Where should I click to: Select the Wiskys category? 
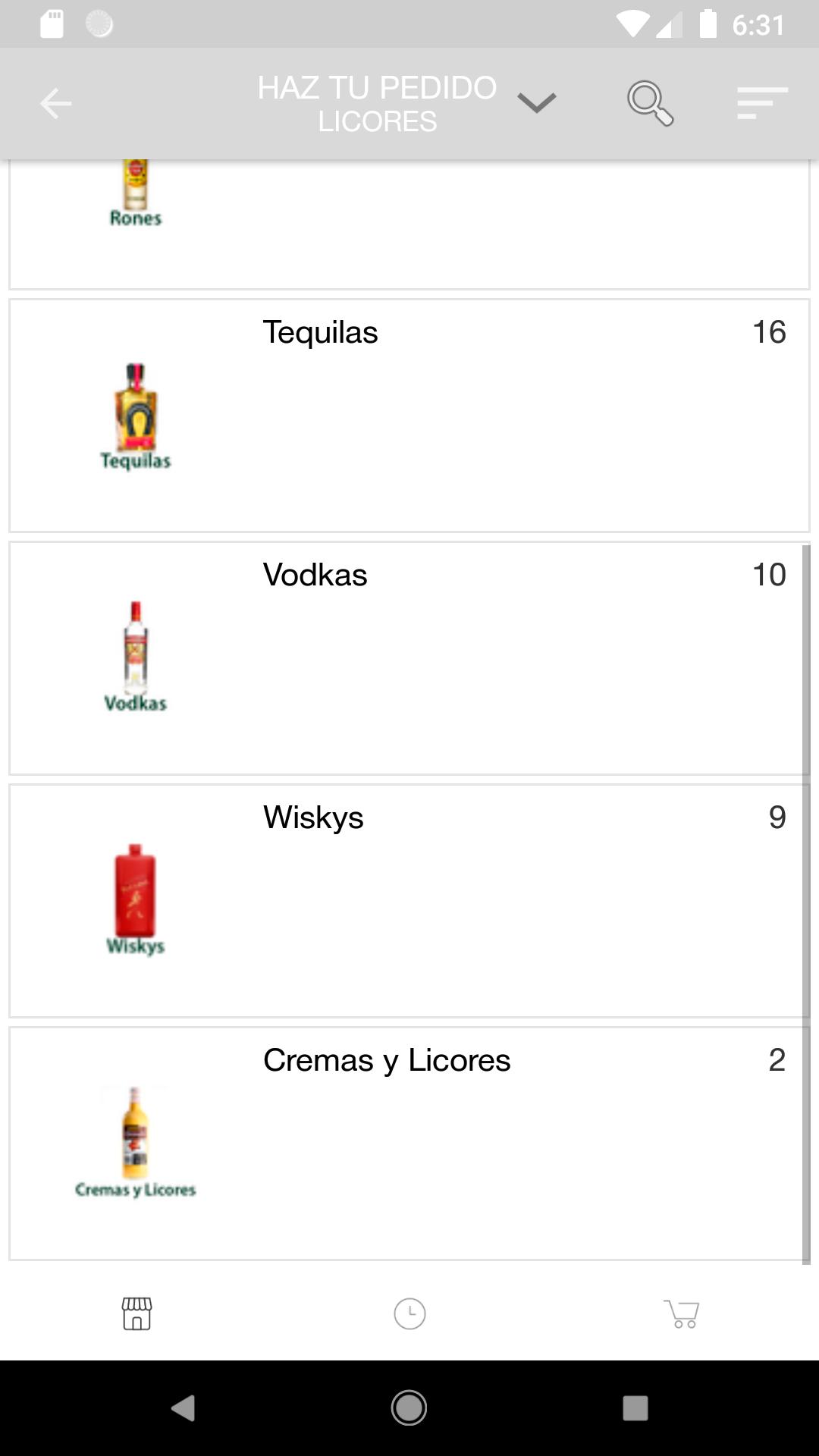point(409,901)
